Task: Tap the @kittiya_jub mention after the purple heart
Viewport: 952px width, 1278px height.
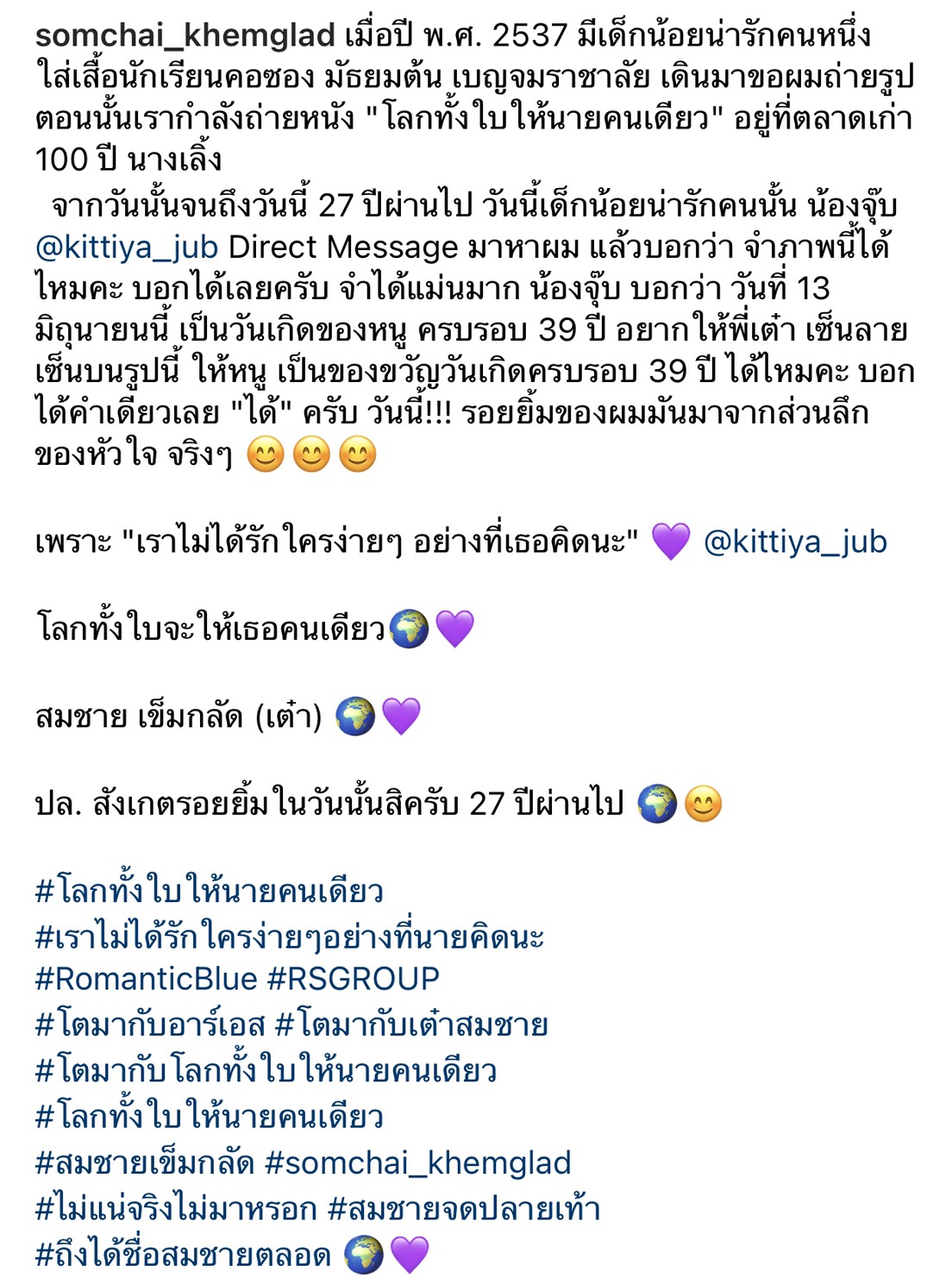Action: [x=795, y=542]
